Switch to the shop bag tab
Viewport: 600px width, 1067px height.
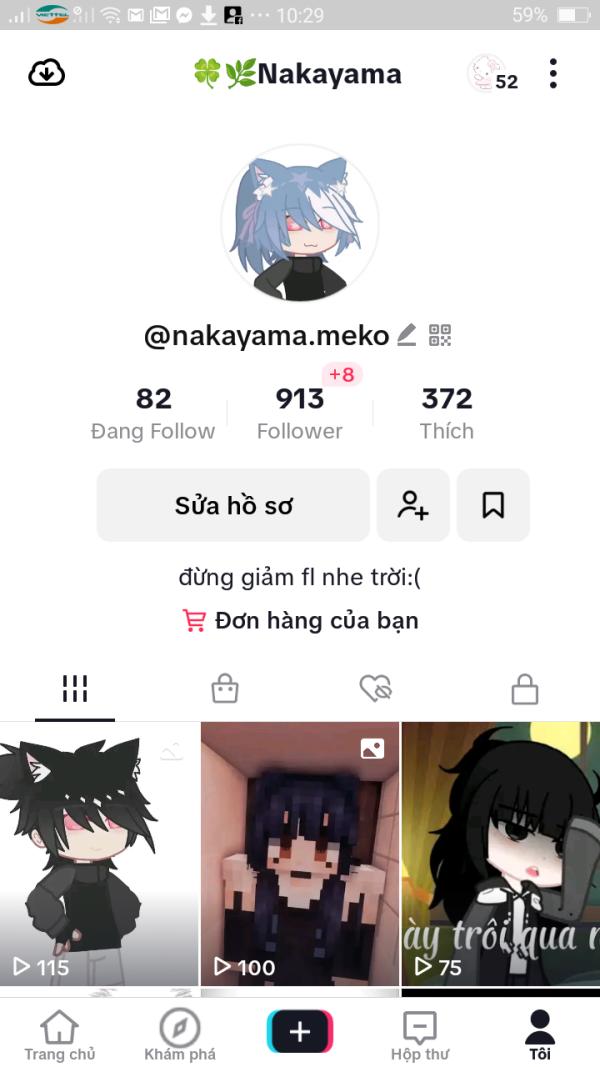[x=225, y=688]
